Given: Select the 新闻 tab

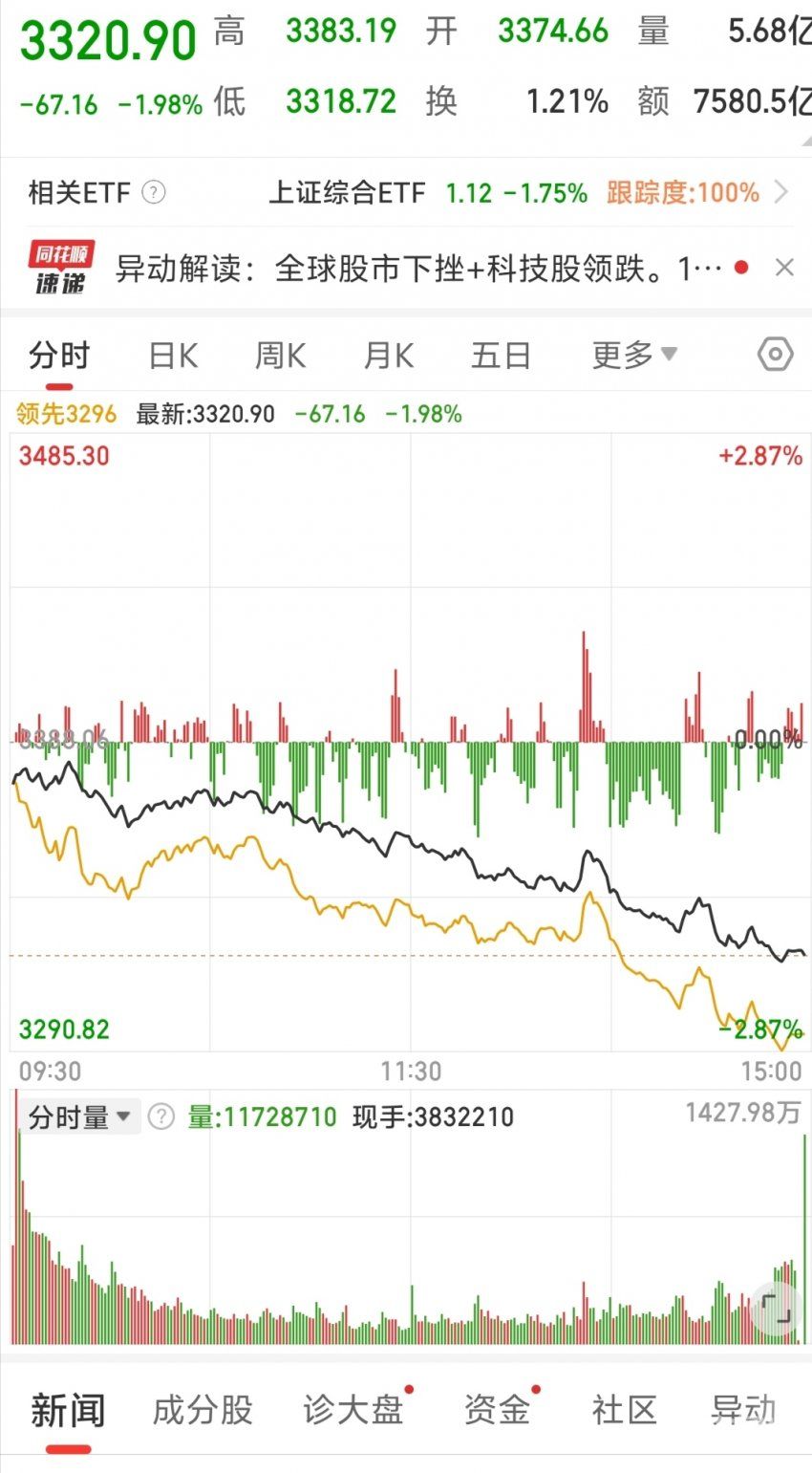Looking at the screenshot, I should [x=68, y=1410].
